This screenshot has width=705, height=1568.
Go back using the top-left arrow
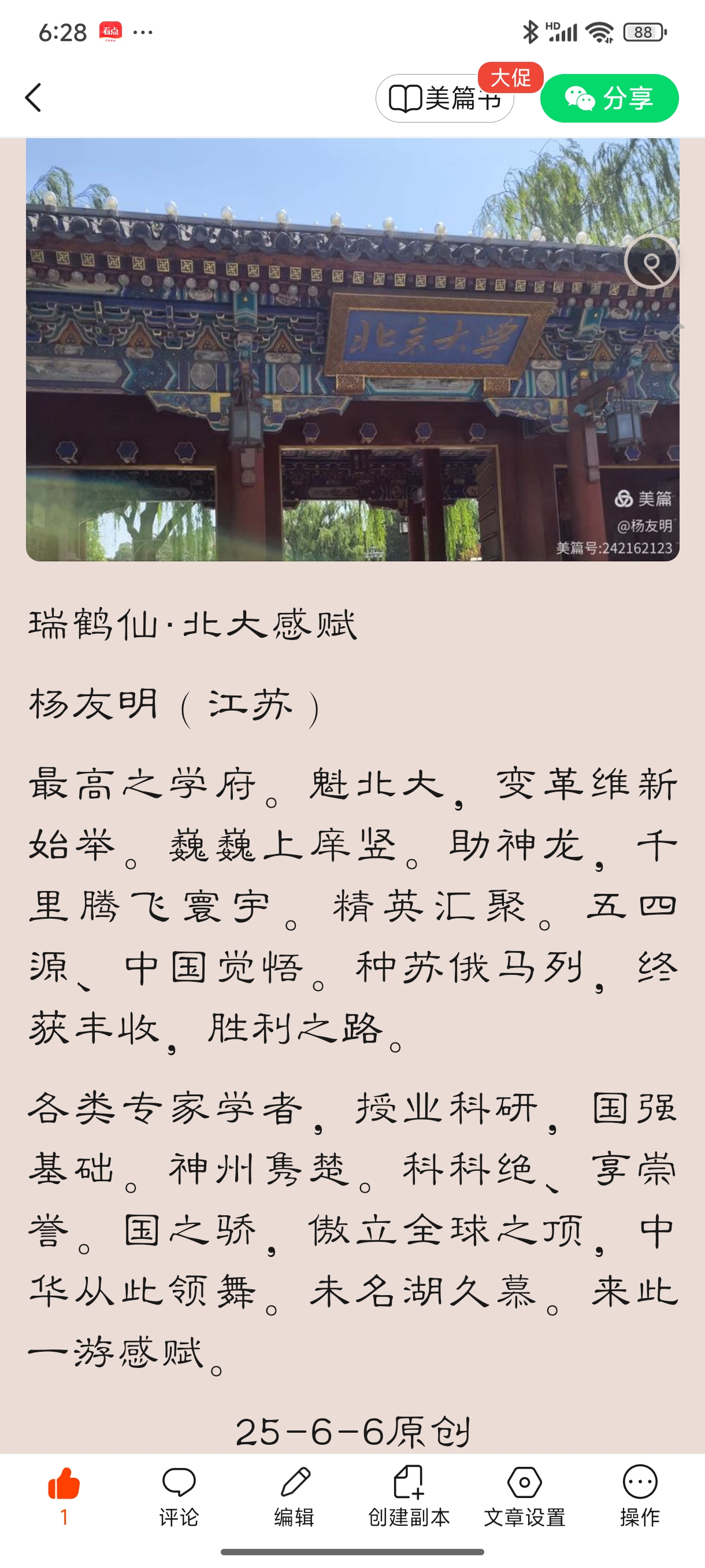[34, 97]
